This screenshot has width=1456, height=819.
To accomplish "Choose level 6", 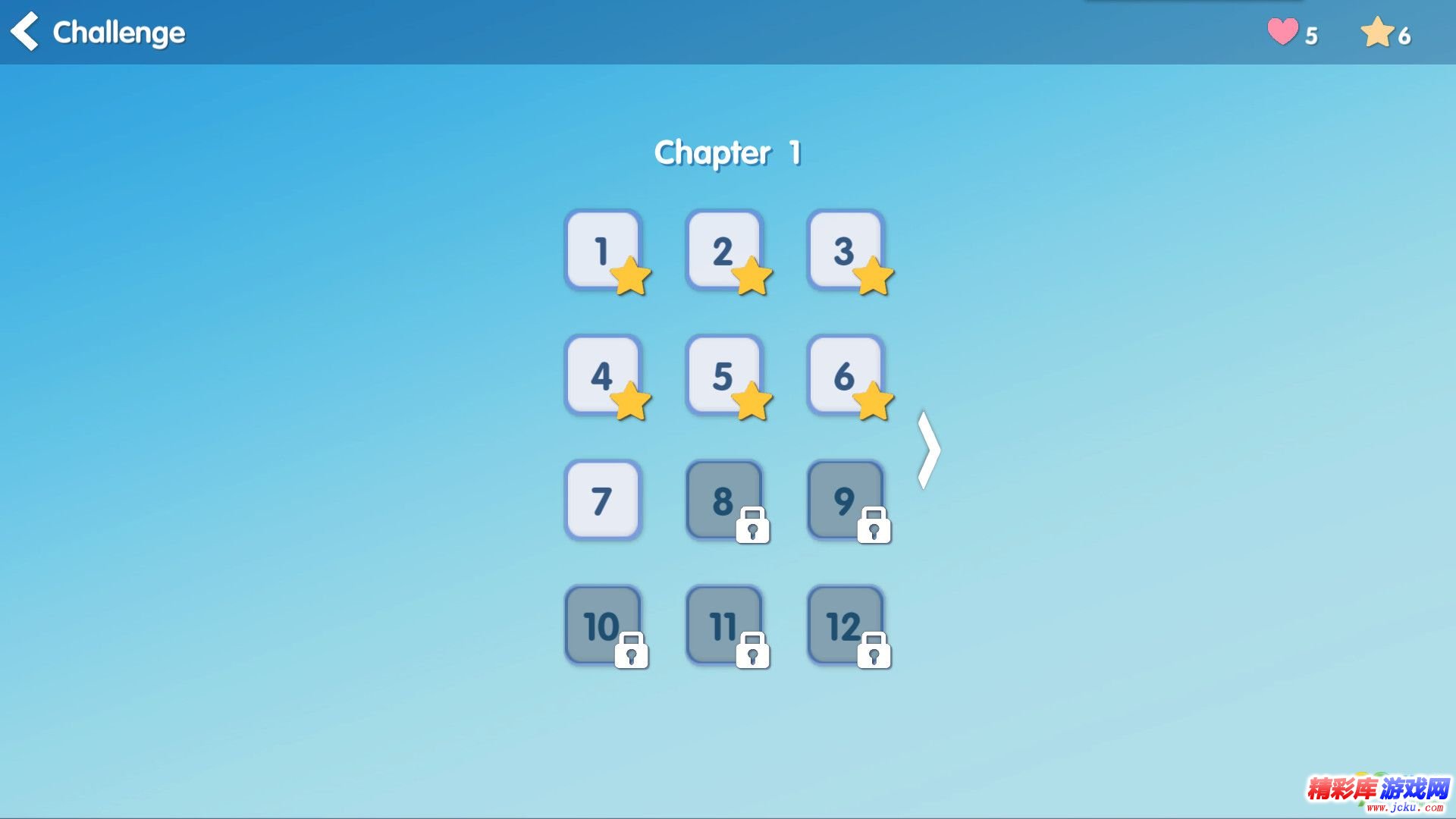I will 845,375.
